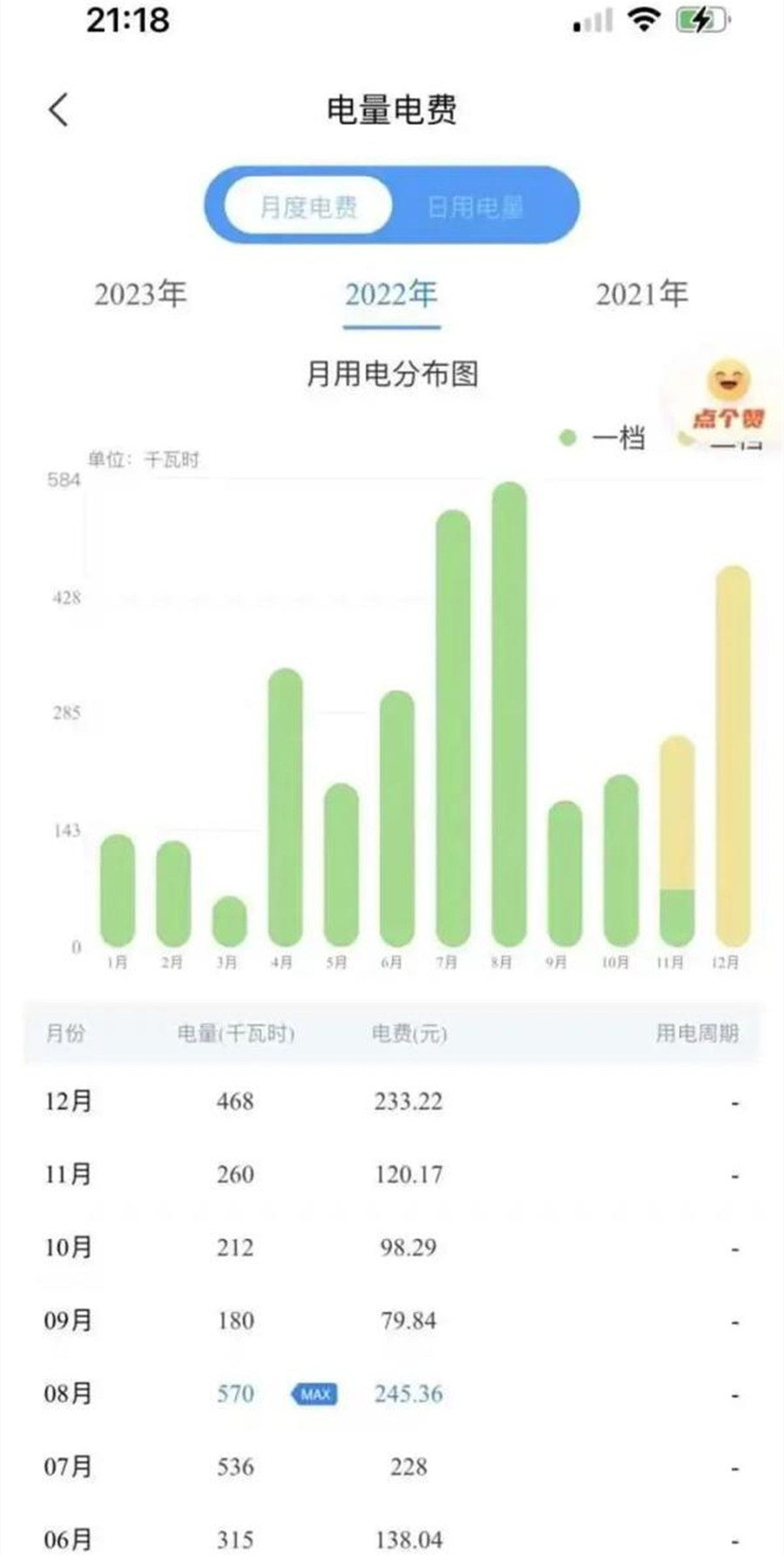Select the 2022年 tab

click(x=391, y=294)
